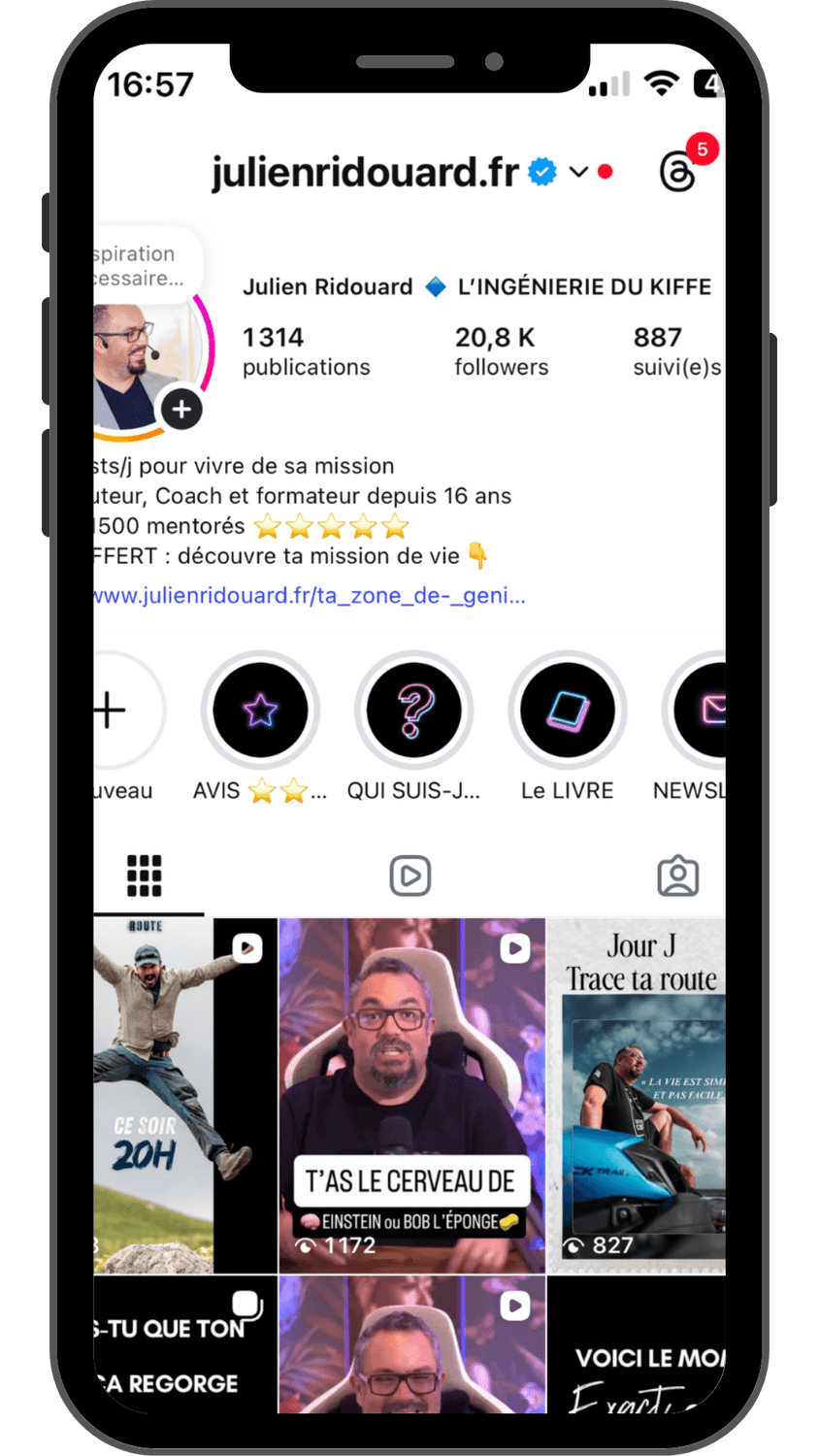Open the julienridouard.fr bio link

[311, 595]
